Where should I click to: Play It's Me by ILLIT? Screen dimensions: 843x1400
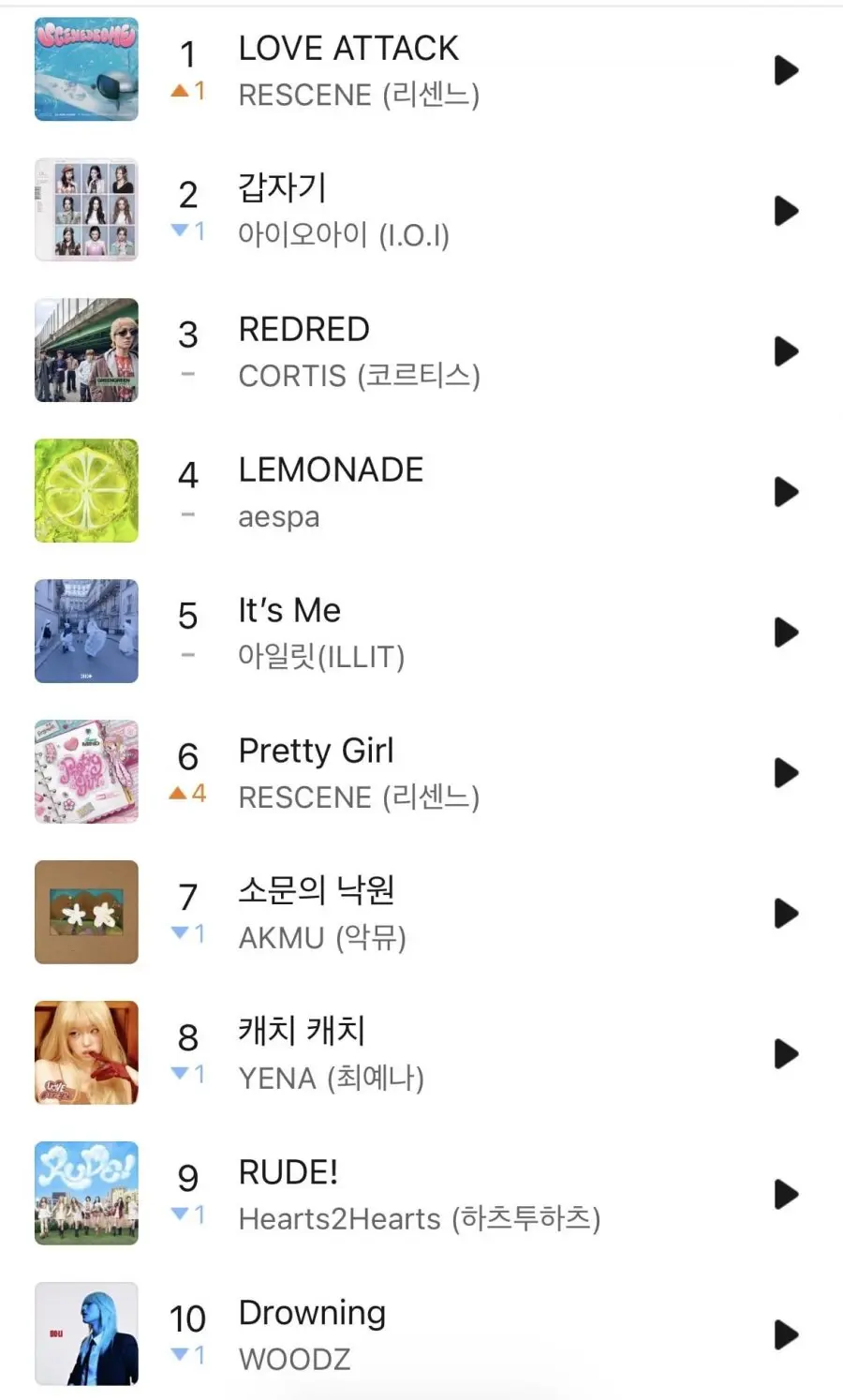point(786,633)
